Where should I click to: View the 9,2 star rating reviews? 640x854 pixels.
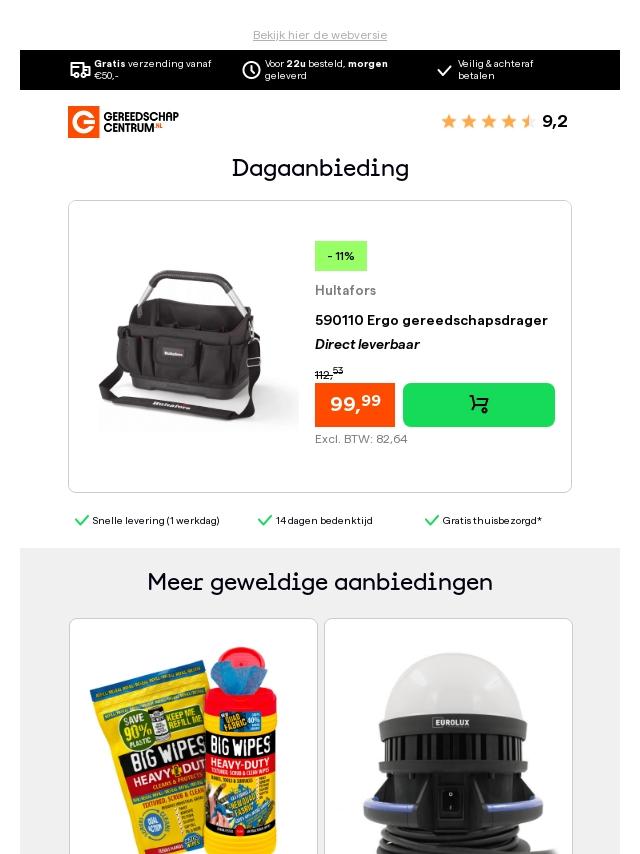coord(504,121)
